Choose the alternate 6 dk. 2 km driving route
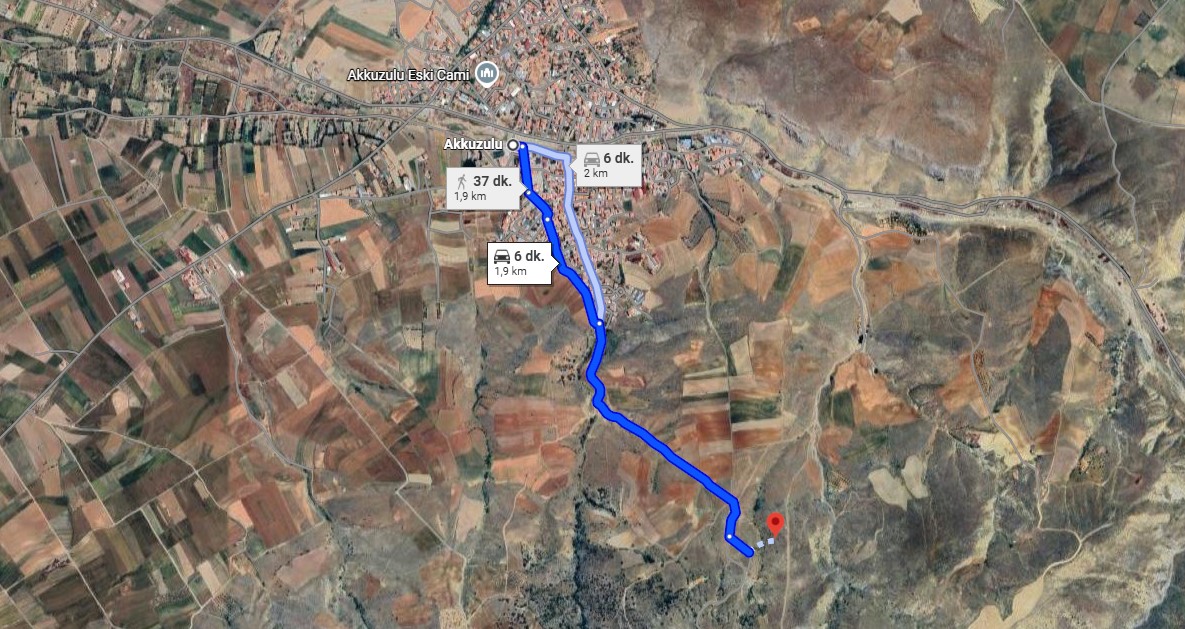The width and height of the screenshot is (1185, 629). (607, 165)
